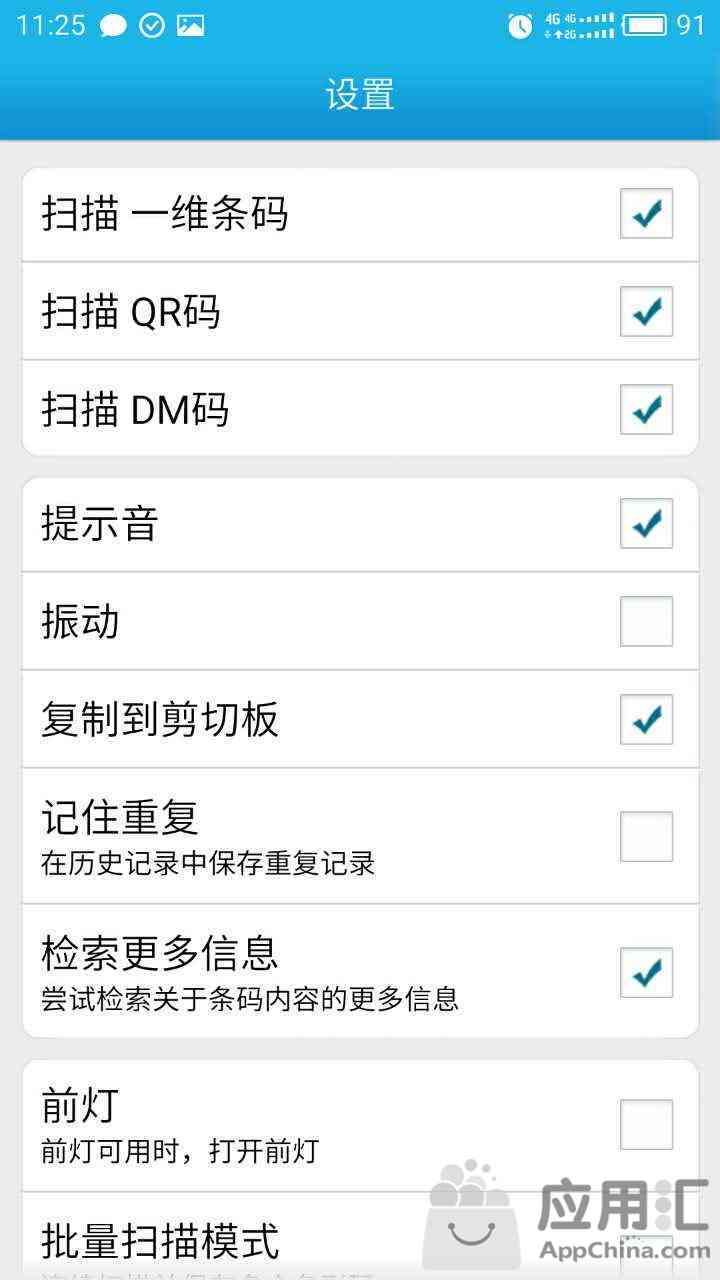The image size is (720, 1280).
Task: Disable 扫描 QR码 scanning
Action: [x=646, y=311]
